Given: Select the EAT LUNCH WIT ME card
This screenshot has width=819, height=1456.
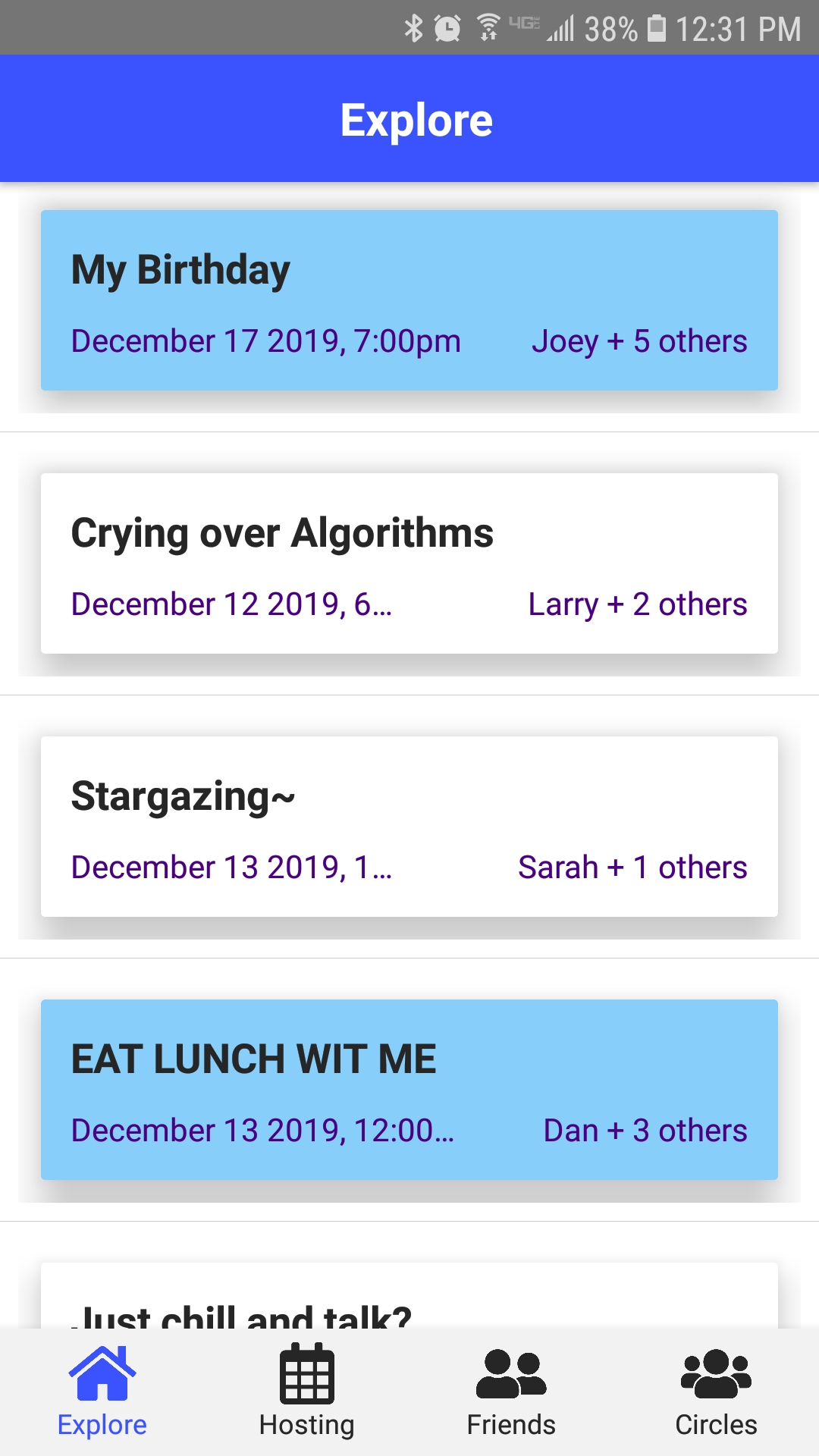Looking at the screenshot, I should coord(409,1090).
